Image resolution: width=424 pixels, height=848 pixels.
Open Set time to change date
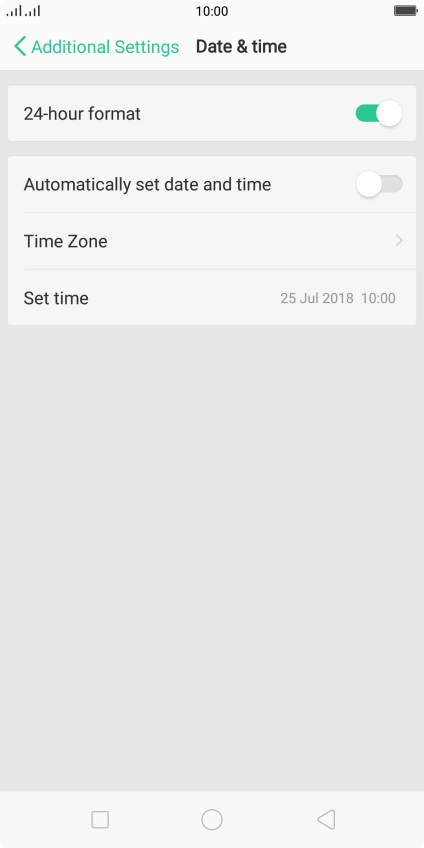pos(212,298)
